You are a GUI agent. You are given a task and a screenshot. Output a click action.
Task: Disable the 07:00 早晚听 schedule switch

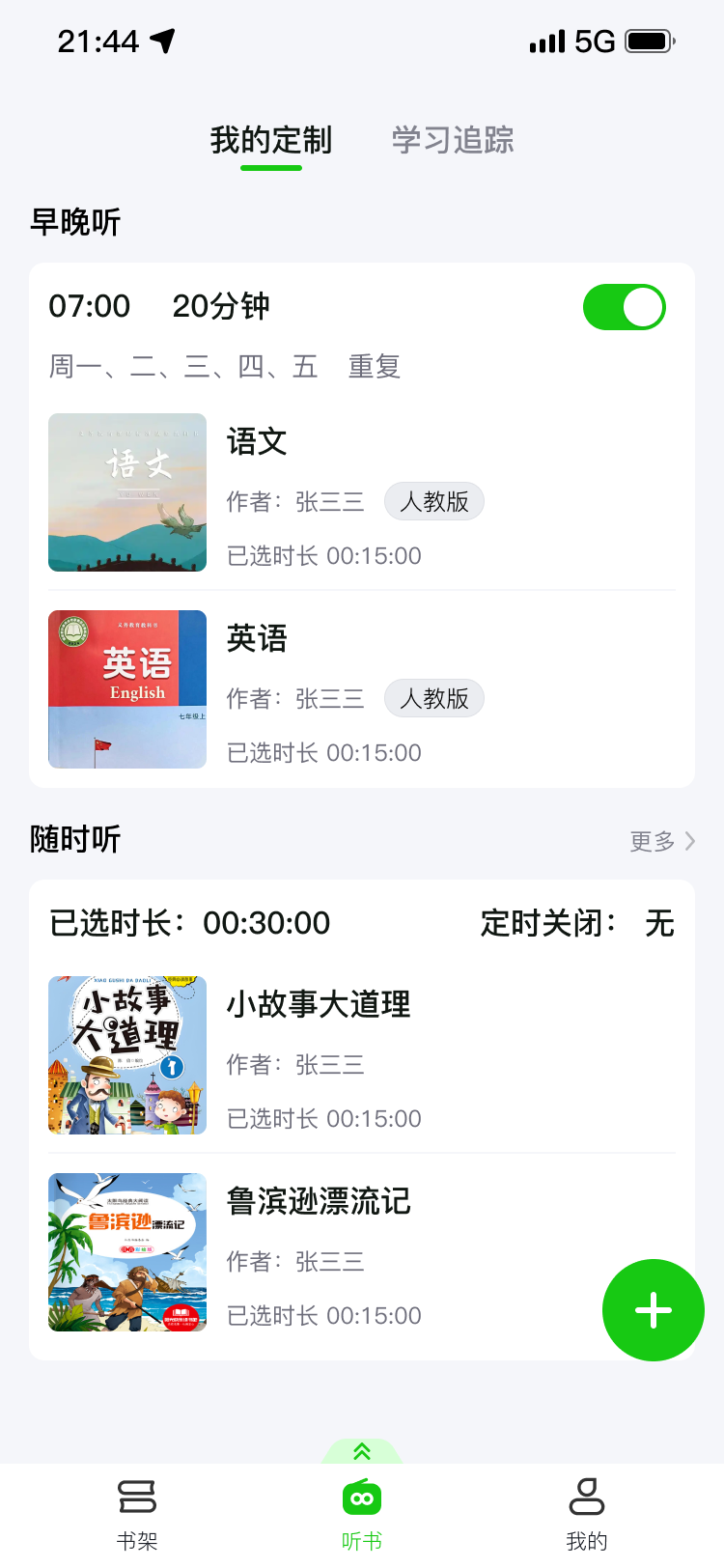(x=624, y=307)
